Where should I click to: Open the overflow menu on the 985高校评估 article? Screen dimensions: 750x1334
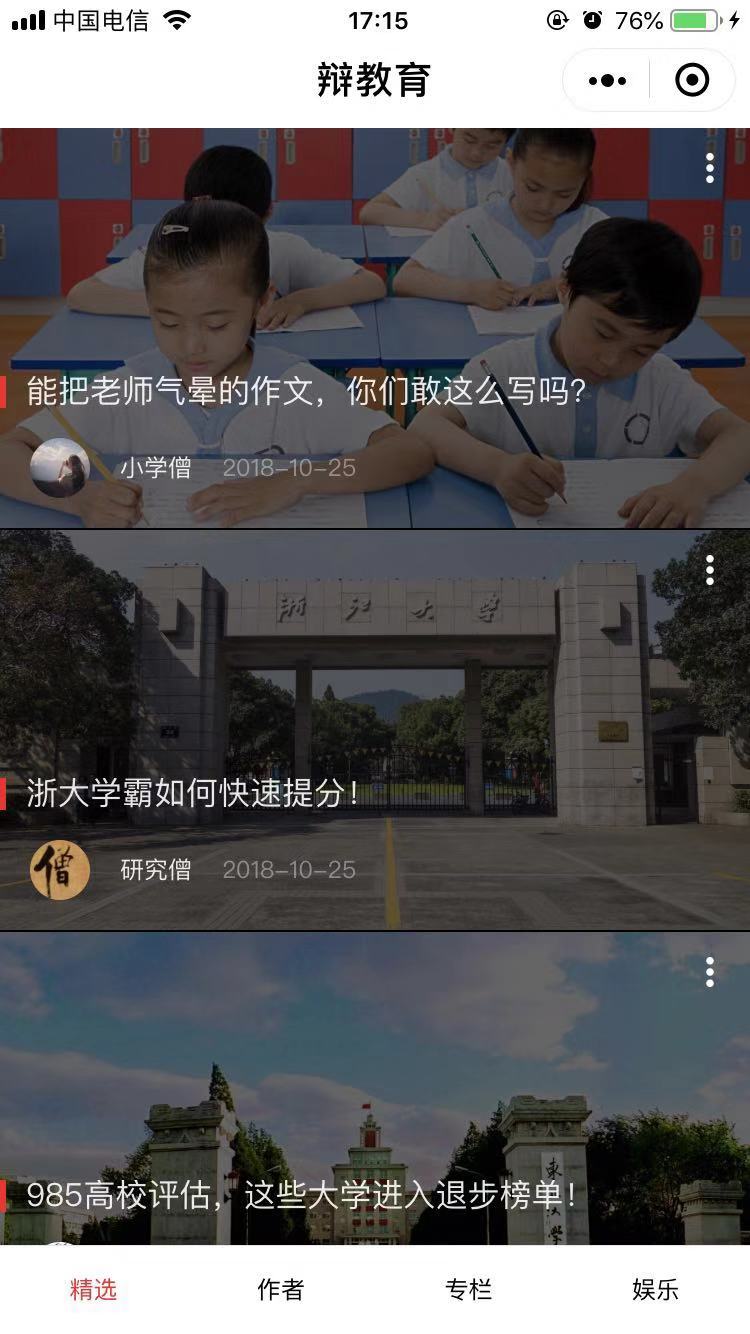710,971
